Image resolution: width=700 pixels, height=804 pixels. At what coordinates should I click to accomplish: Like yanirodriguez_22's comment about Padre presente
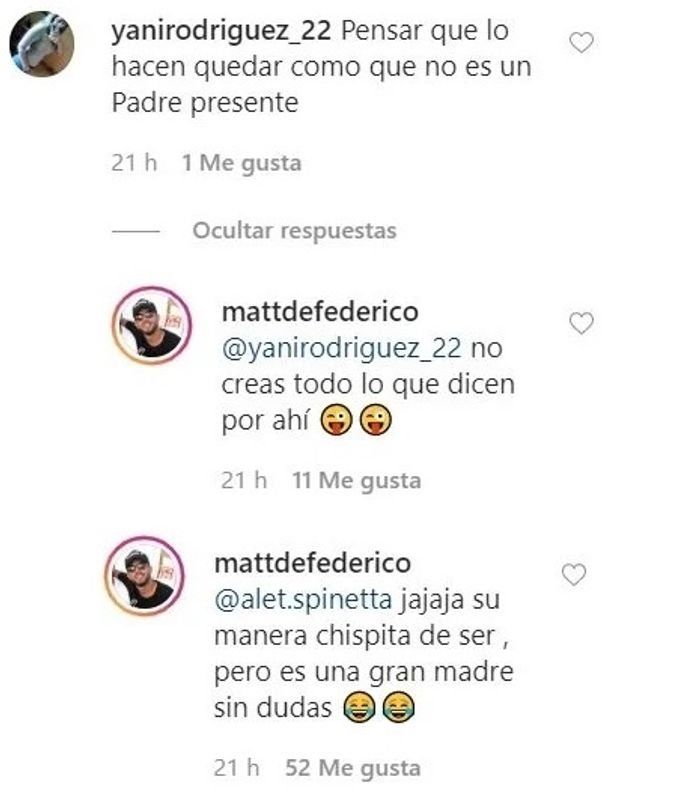(581, 42)
